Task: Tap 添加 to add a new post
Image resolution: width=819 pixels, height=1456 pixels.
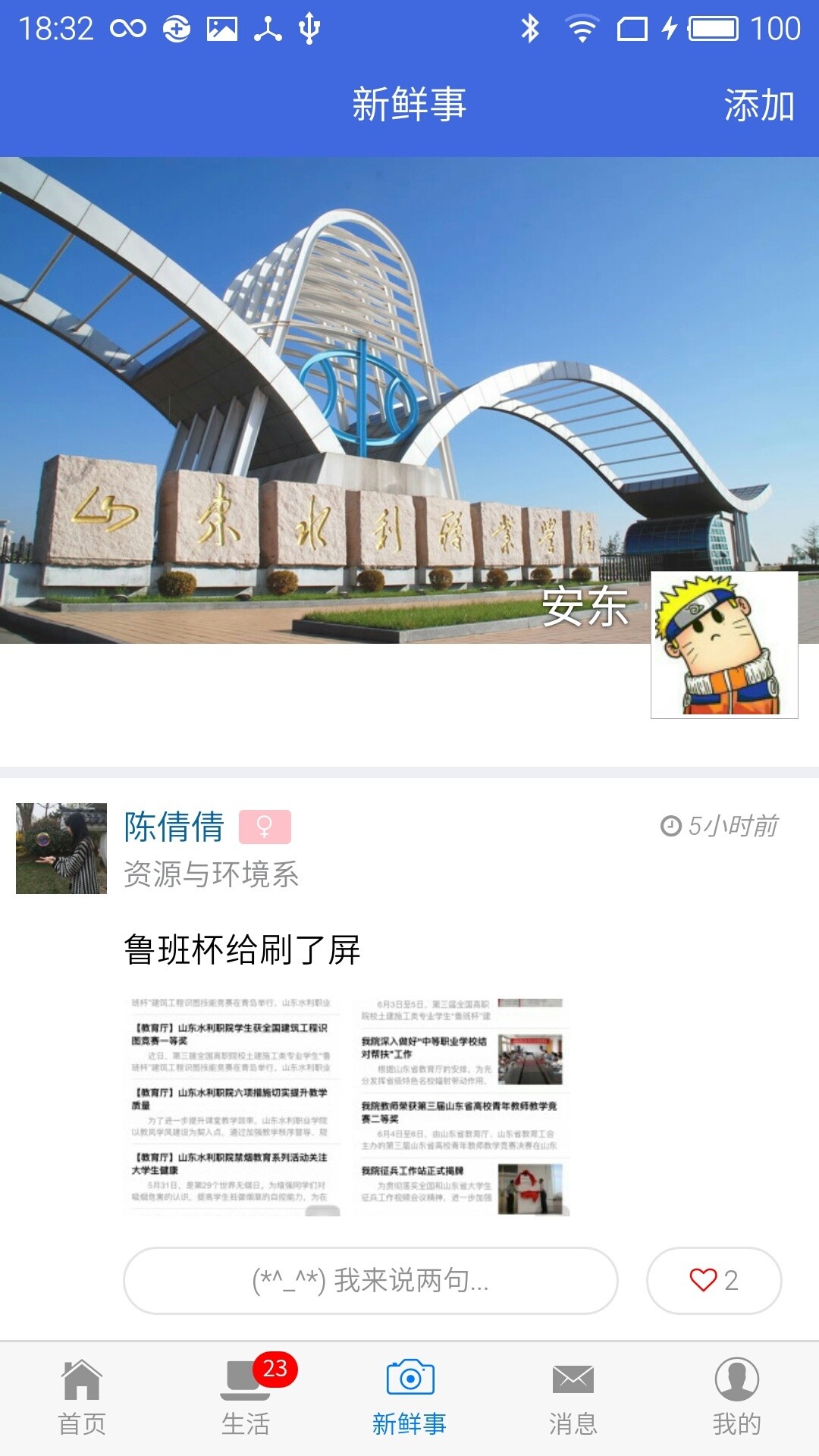Action: point(758,105)
